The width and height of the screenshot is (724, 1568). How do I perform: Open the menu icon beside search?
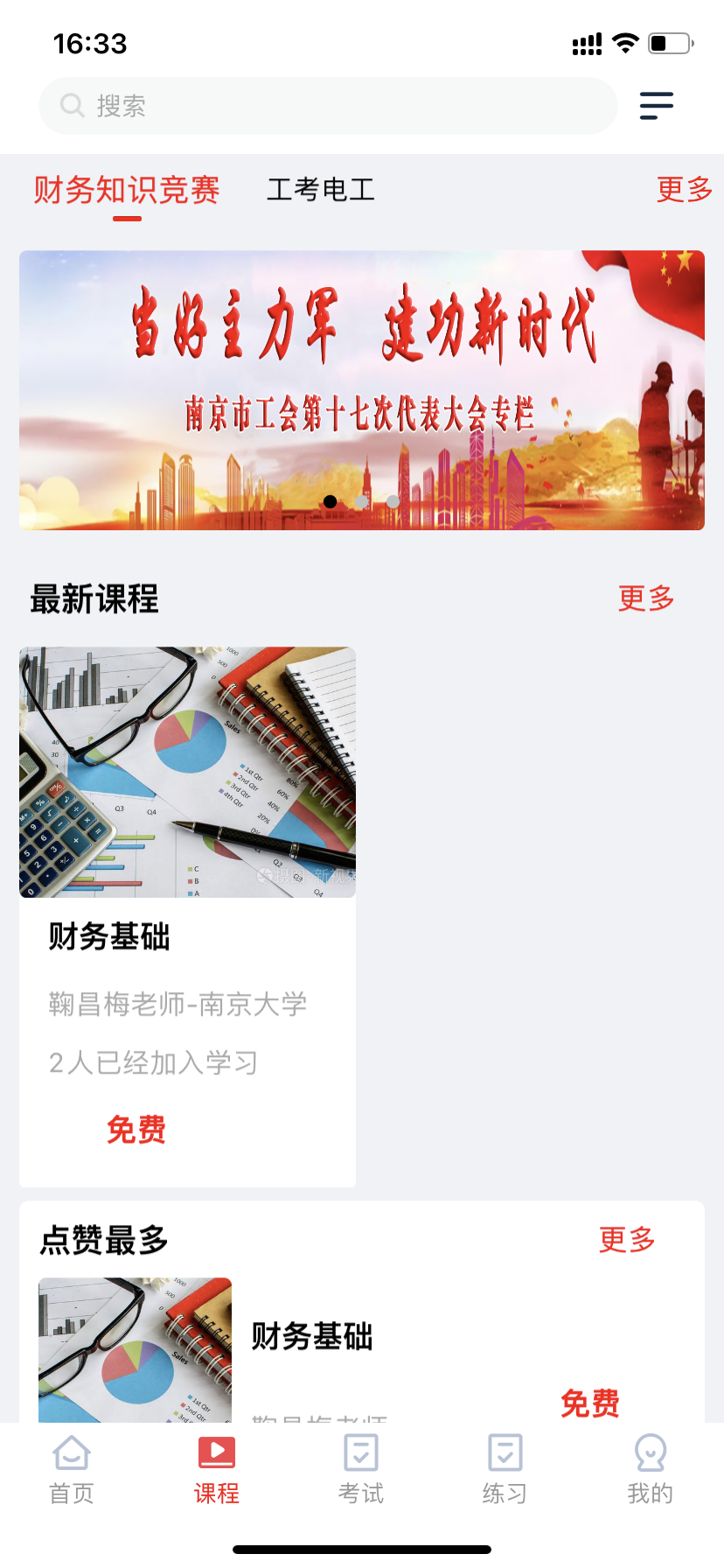click(656, 106)
